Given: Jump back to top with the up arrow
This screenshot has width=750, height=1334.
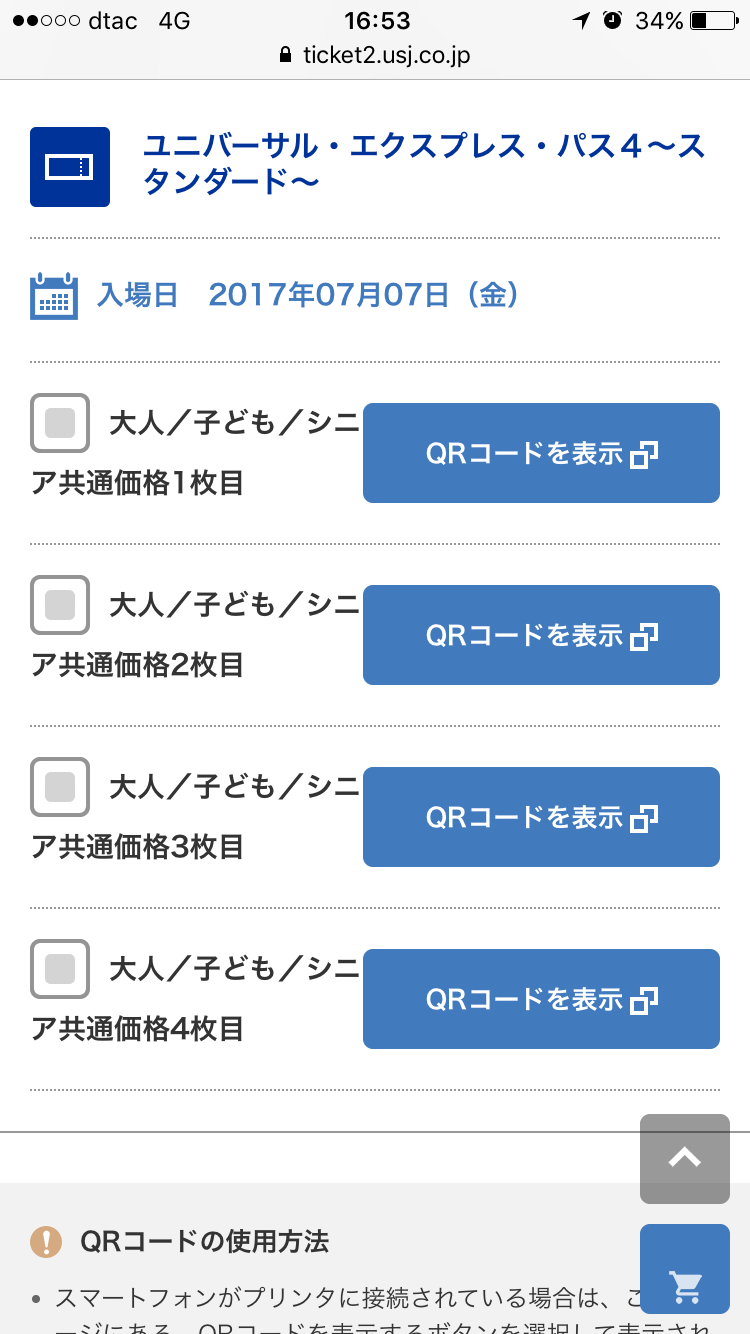Looking at the screenshot, I should 685,1158.
